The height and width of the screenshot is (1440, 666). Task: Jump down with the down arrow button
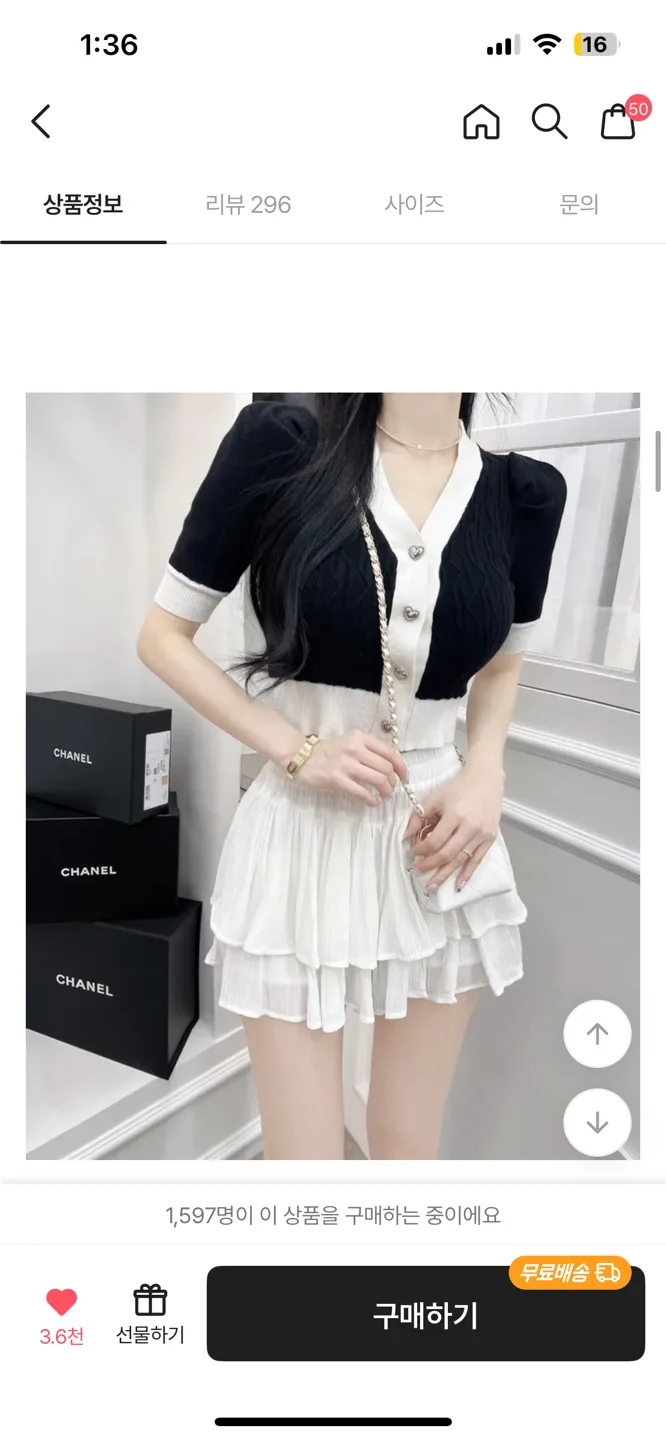point(597,1122)
